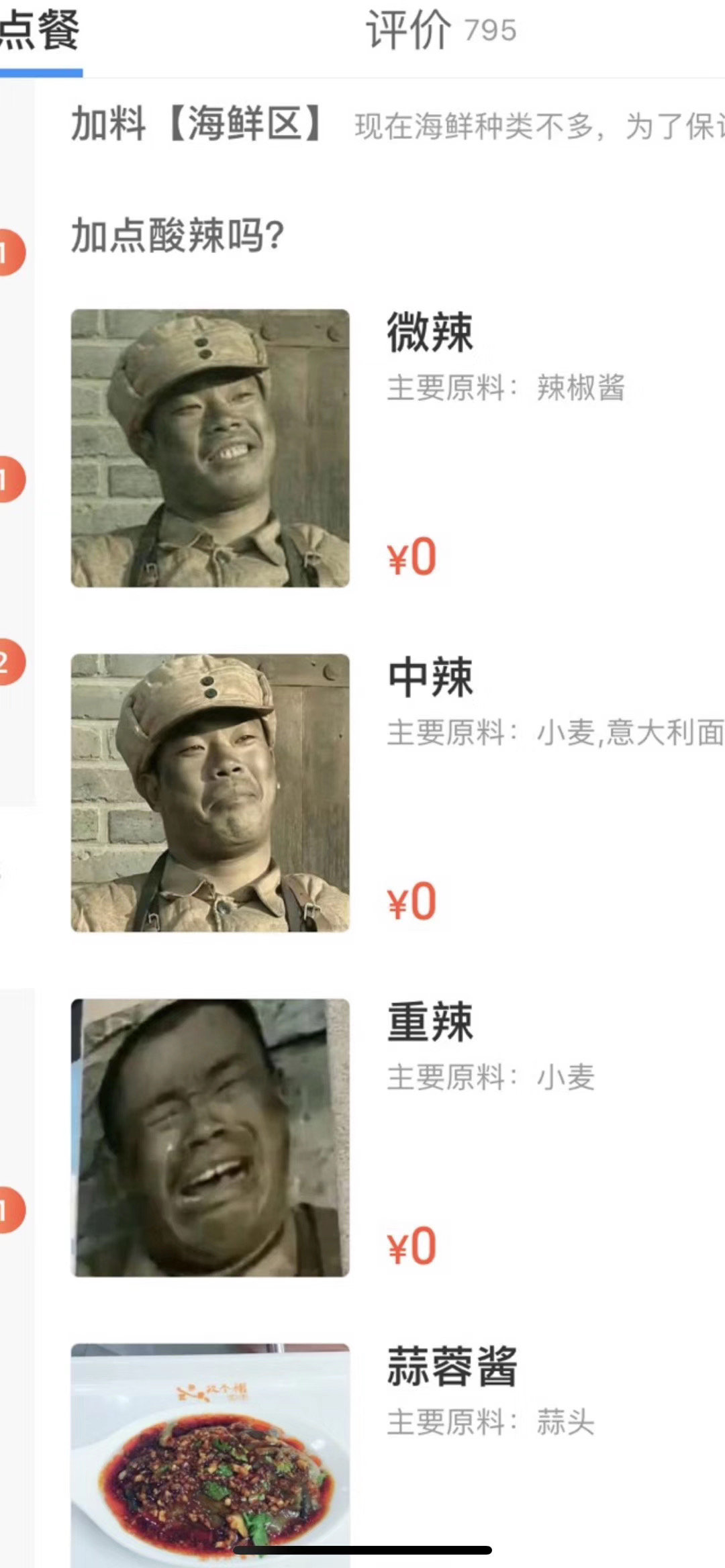Choose the 中辣 spice option
The width and height of the screenshot is (725, 1568).
(430, 677)
